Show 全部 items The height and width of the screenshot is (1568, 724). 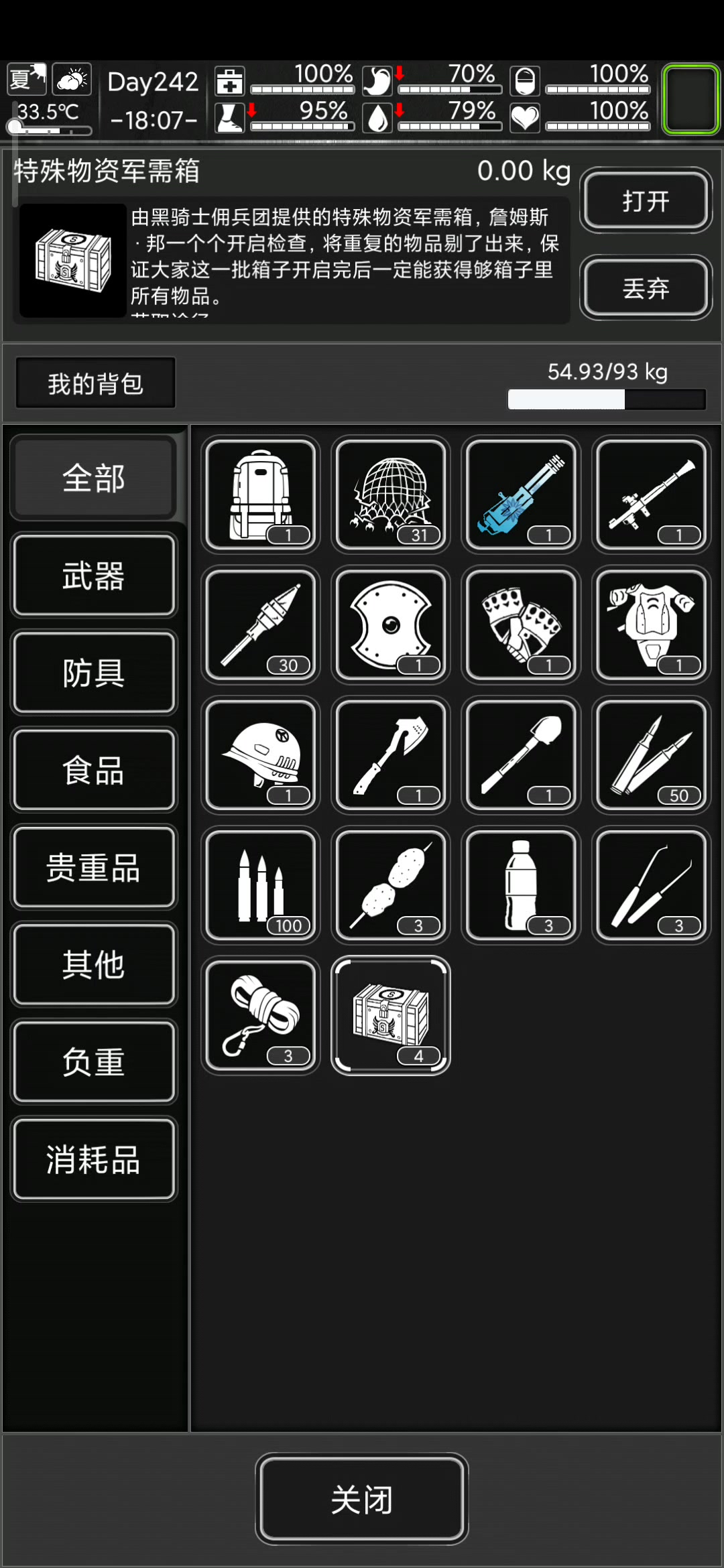[94, 478]
